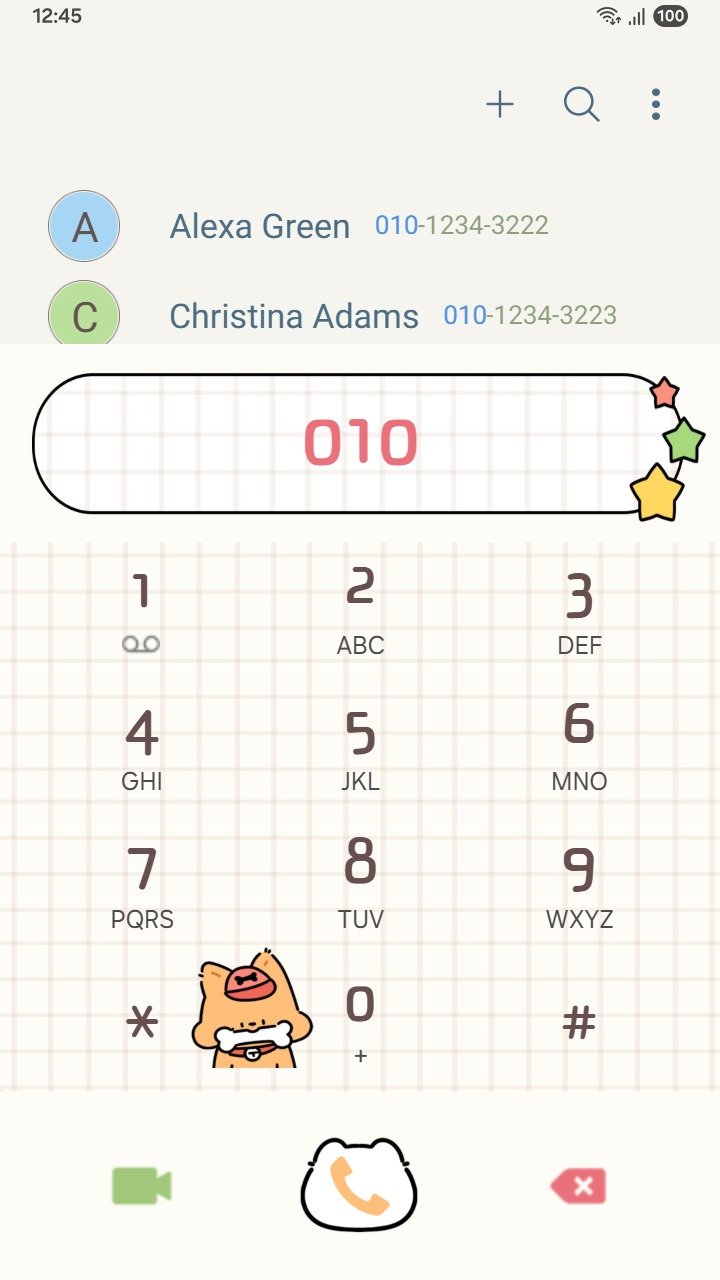
Task: Tap the 6 MNO key
Action: coord(579,745)
